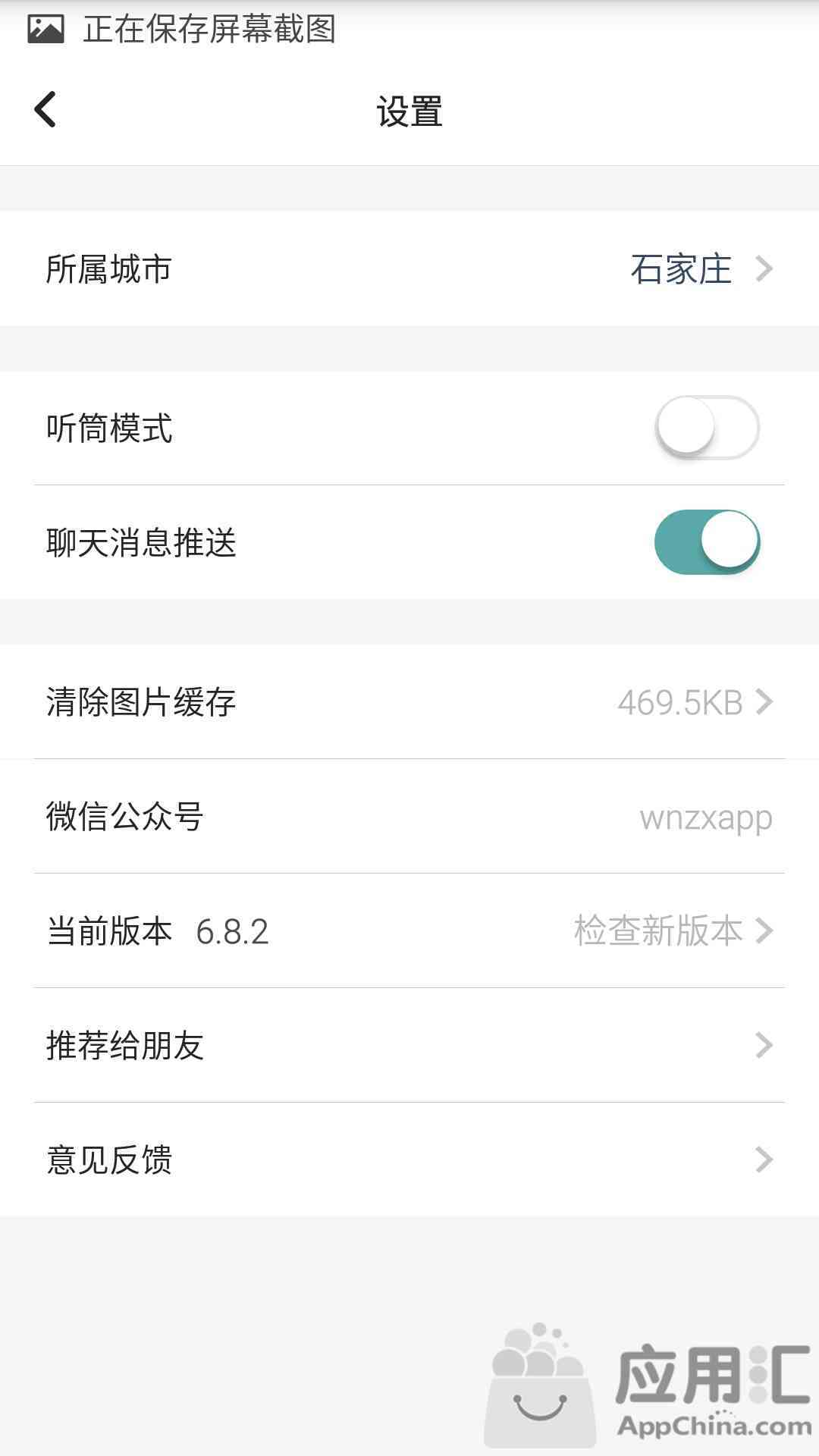Open the 推荐给朋友 row

pos(409,1045)
